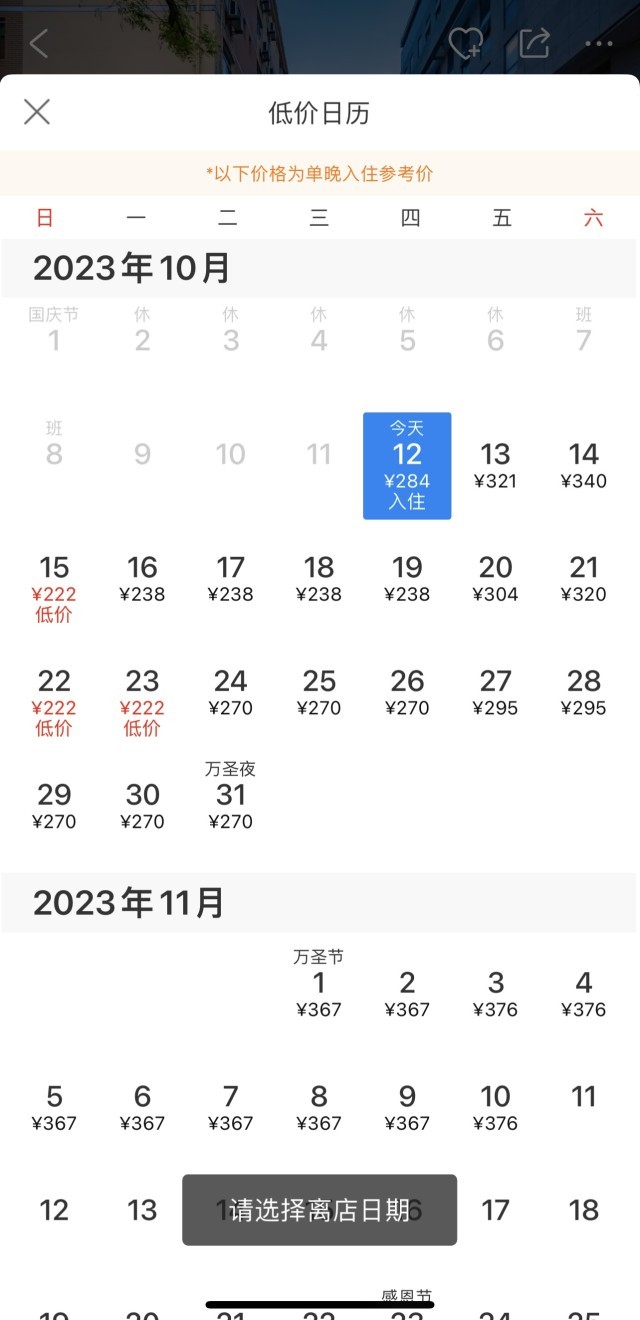640x1320 pixels.
Task: Share this hotel page
Action: tap(535, 43)
